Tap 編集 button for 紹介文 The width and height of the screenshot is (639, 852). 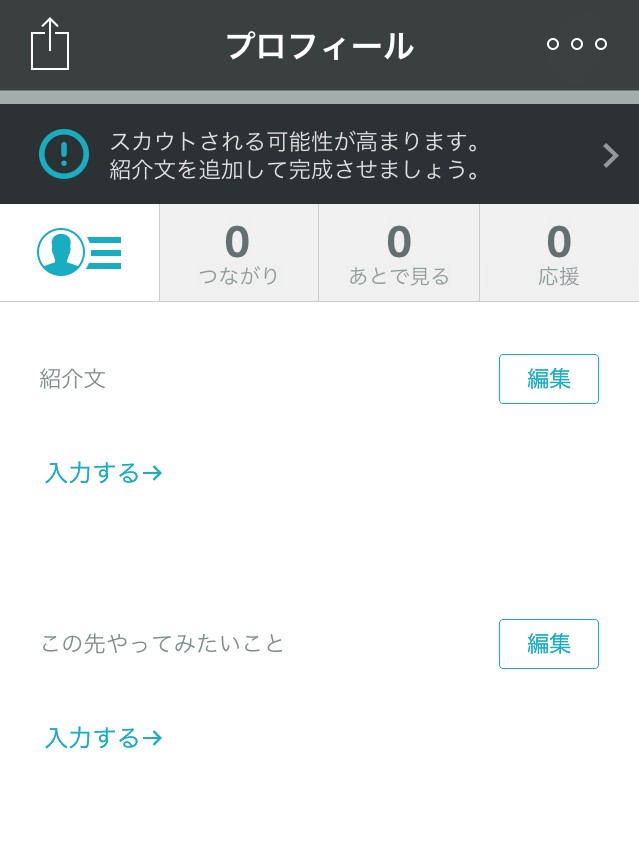click(548, 379)
